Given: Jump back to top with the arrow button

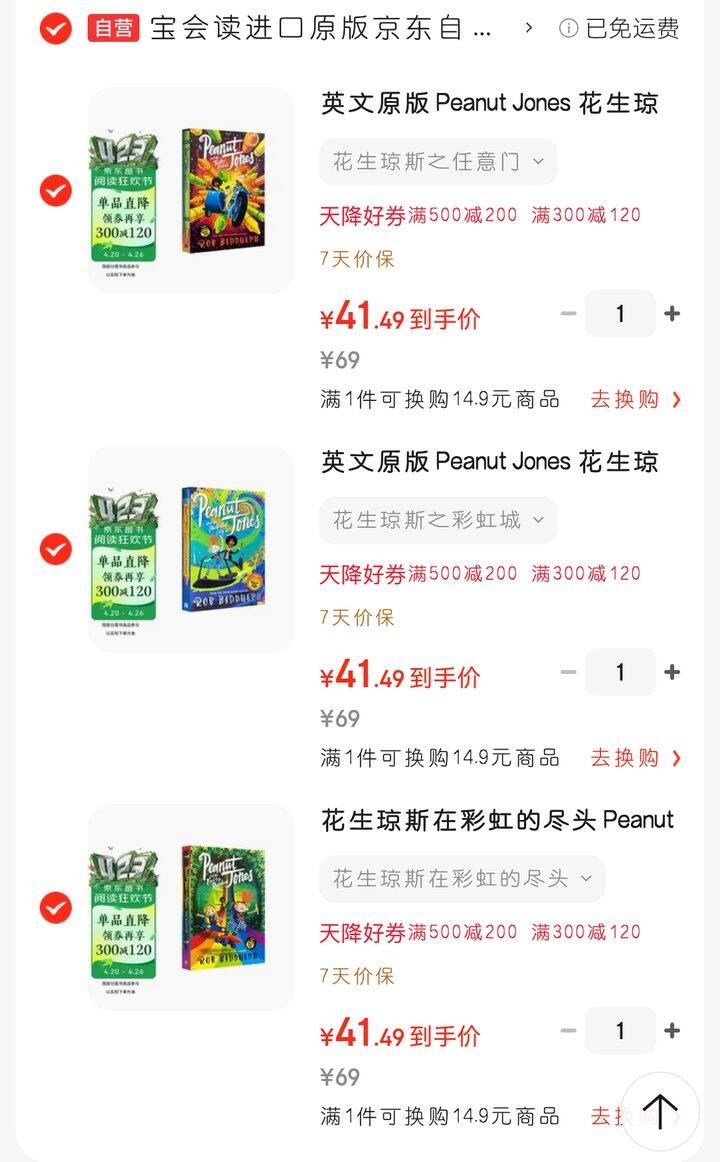Looking at the screenshot, I should point(660,1110).
